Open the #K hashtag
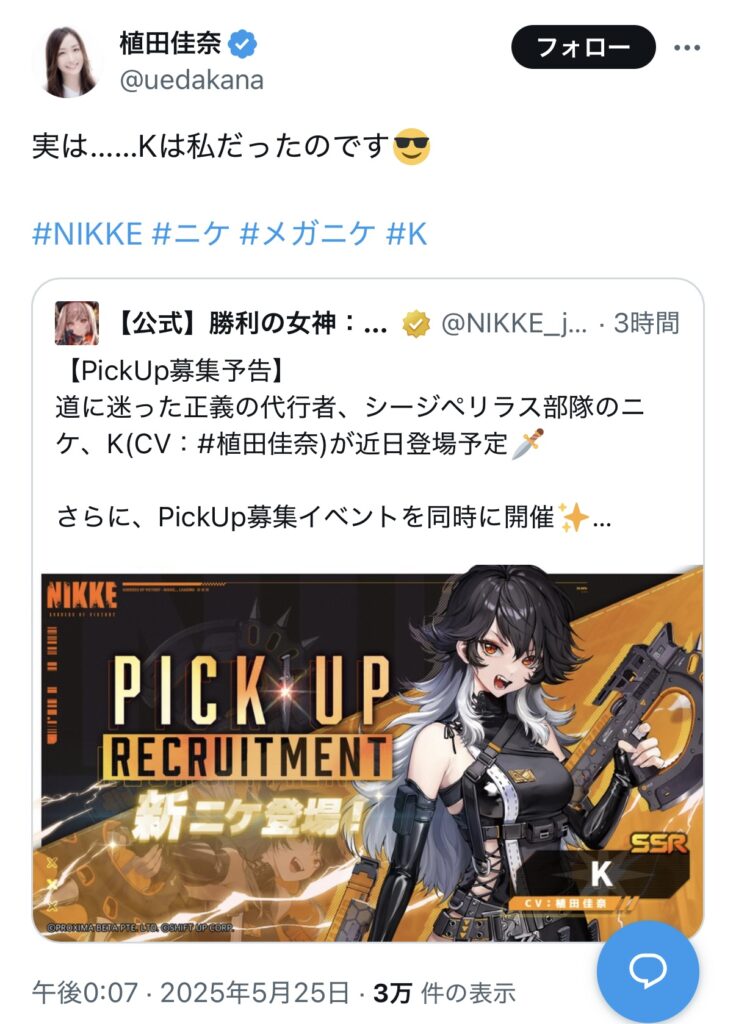The height and width of the screenshot is (1024, 736). (x=407, y=234)
